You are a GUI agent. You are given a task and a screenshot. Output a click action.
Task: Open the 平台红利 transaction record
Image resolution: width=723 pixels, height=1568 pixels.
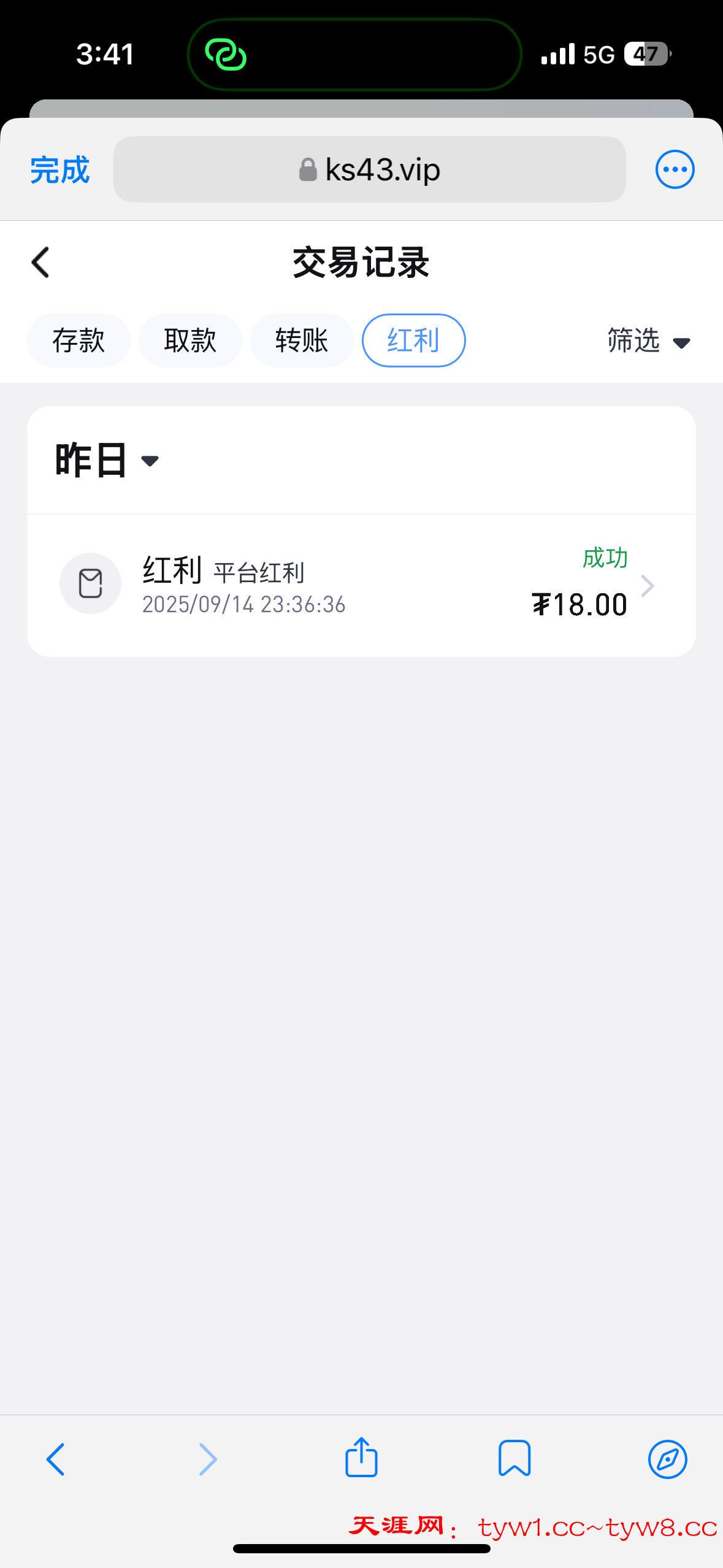[361, 585]
